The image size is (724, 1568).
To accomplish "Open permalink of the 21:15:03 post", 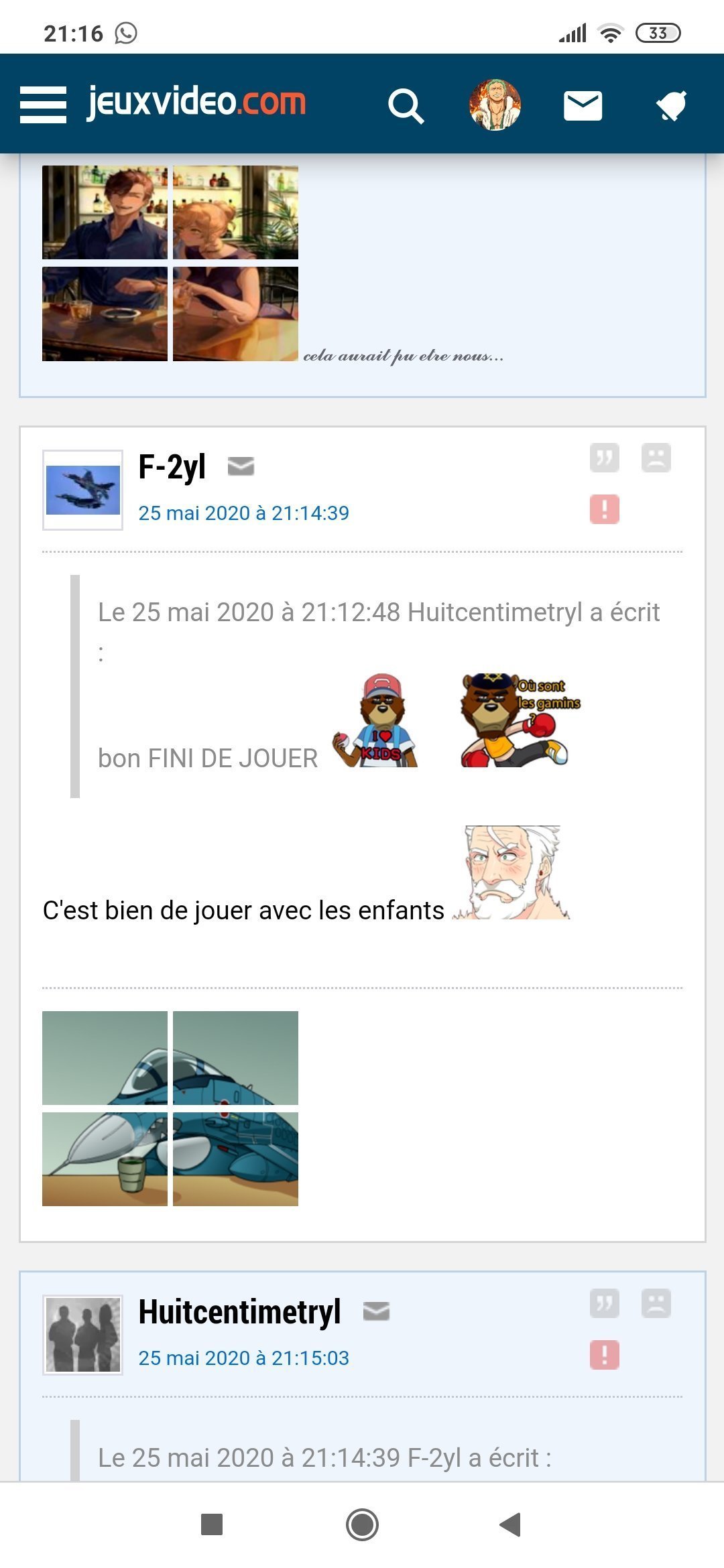I will coord(243,1358).
